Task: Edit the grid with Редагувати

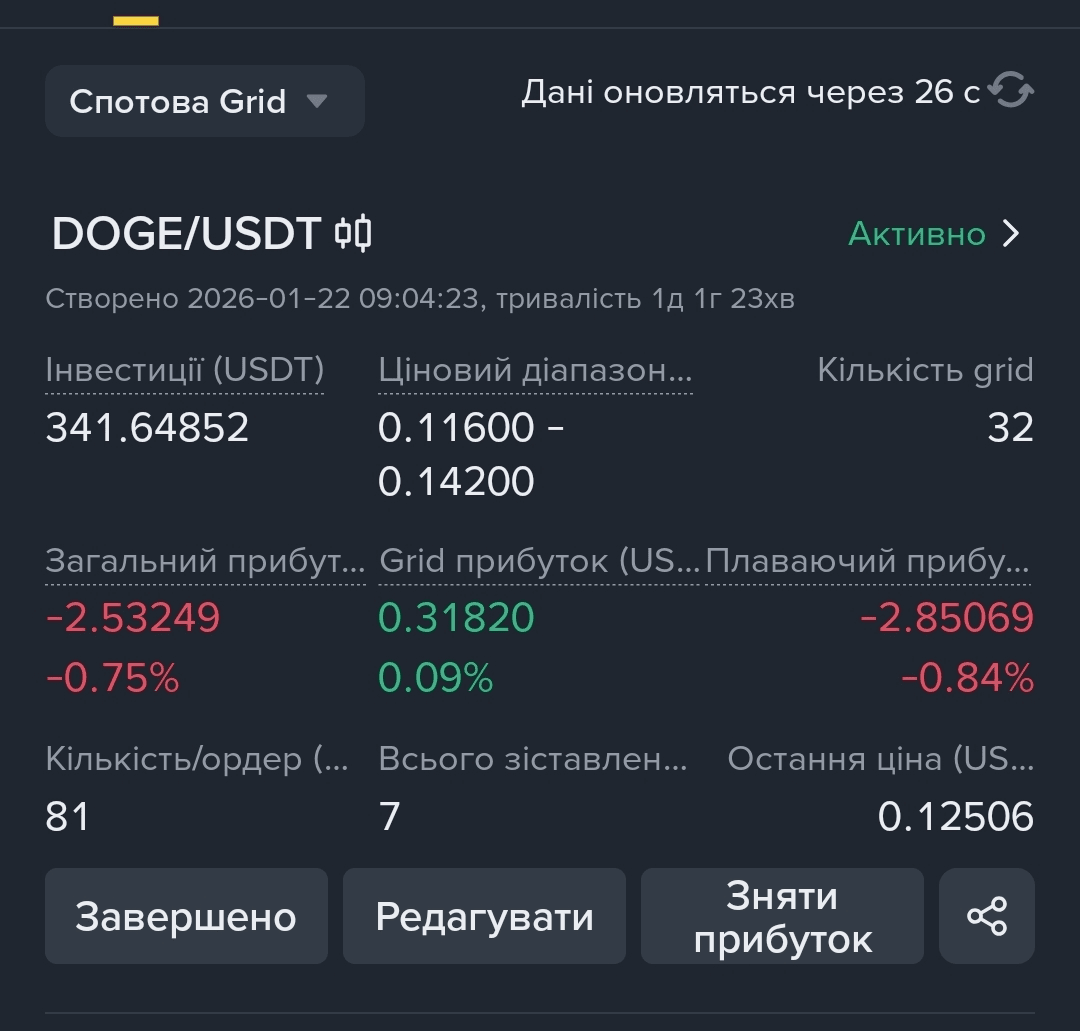Action: (484, 916)
